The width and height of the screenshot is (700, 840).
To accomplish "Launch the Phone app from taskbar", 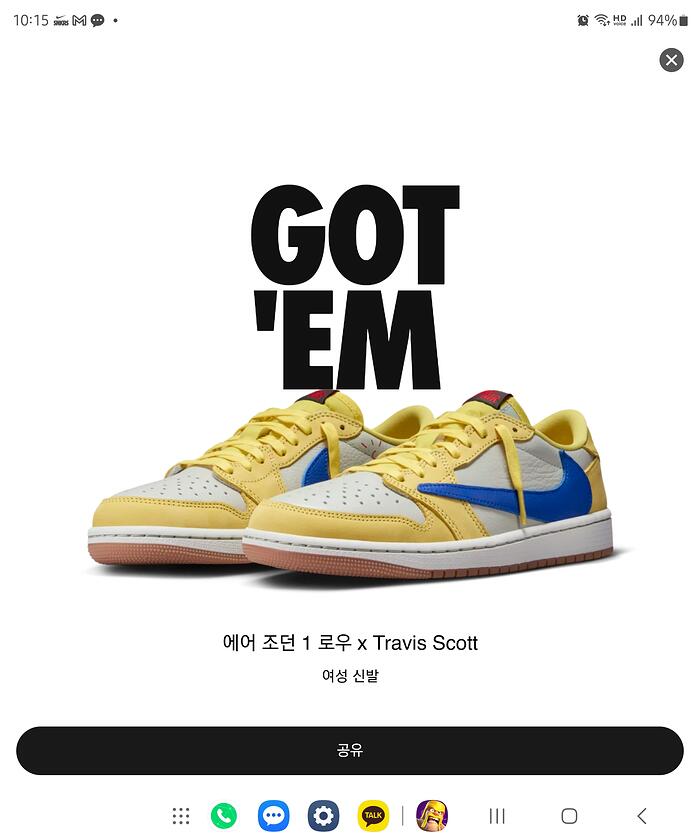I will 224,816.
